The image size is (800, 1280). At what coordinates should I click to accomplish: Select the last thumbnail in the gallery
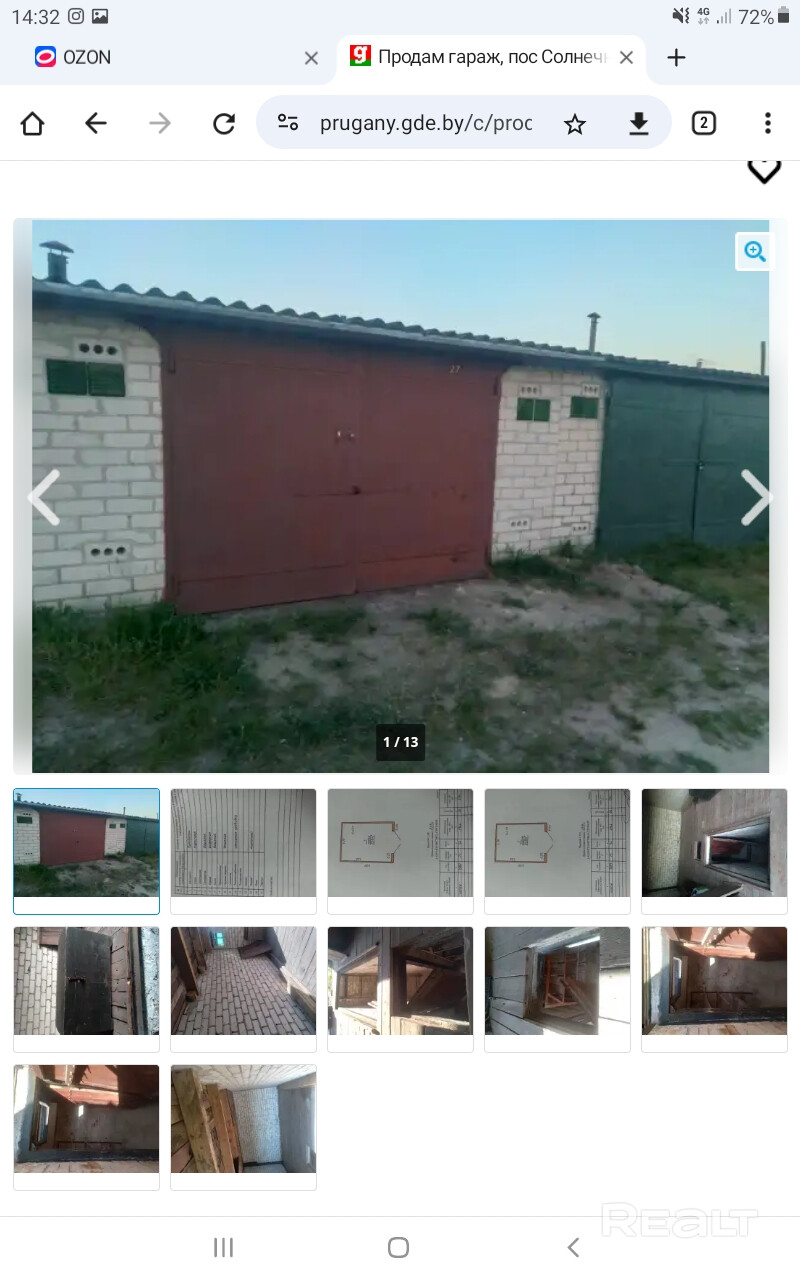point(243,1126)
